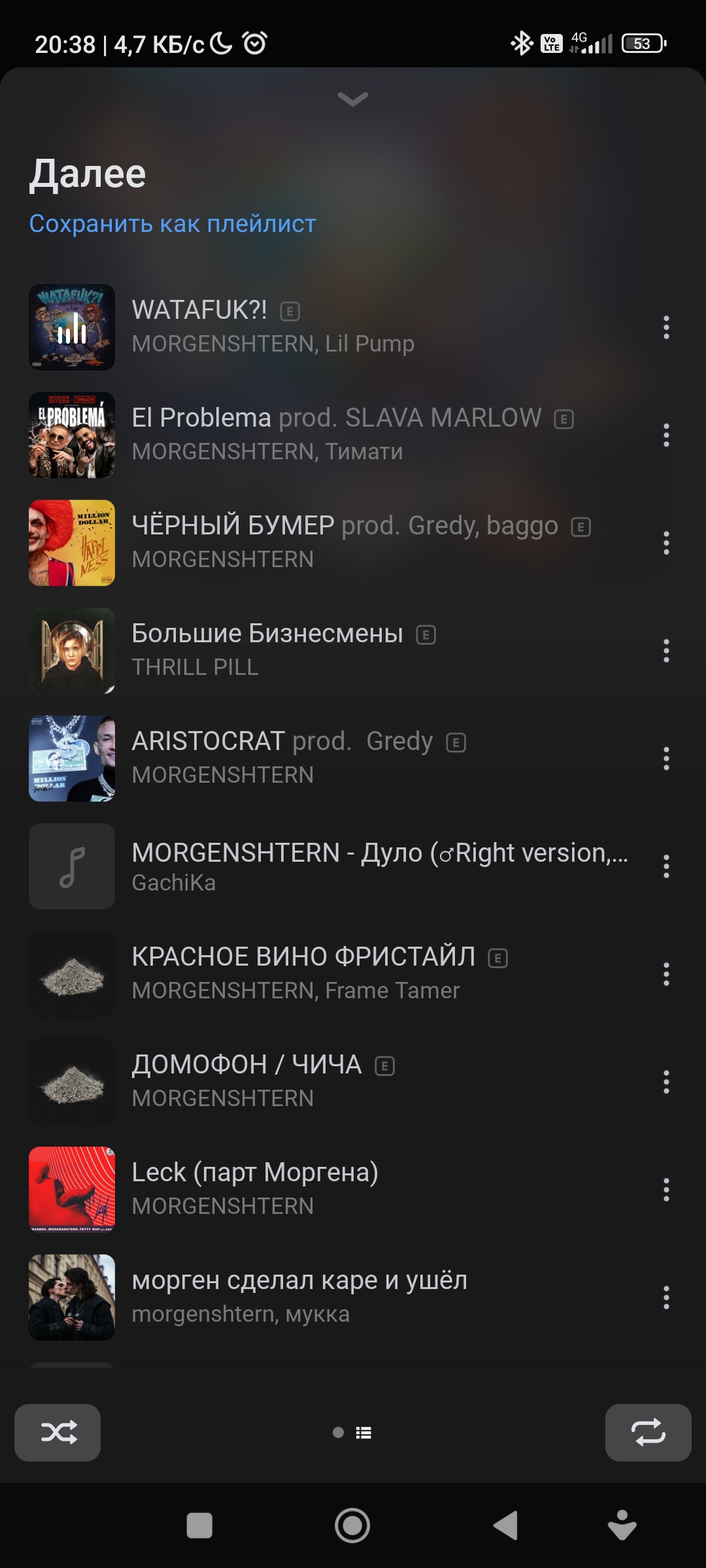Switch to player page via dot indicator

pyautogui.click(x=338, y=1433)
